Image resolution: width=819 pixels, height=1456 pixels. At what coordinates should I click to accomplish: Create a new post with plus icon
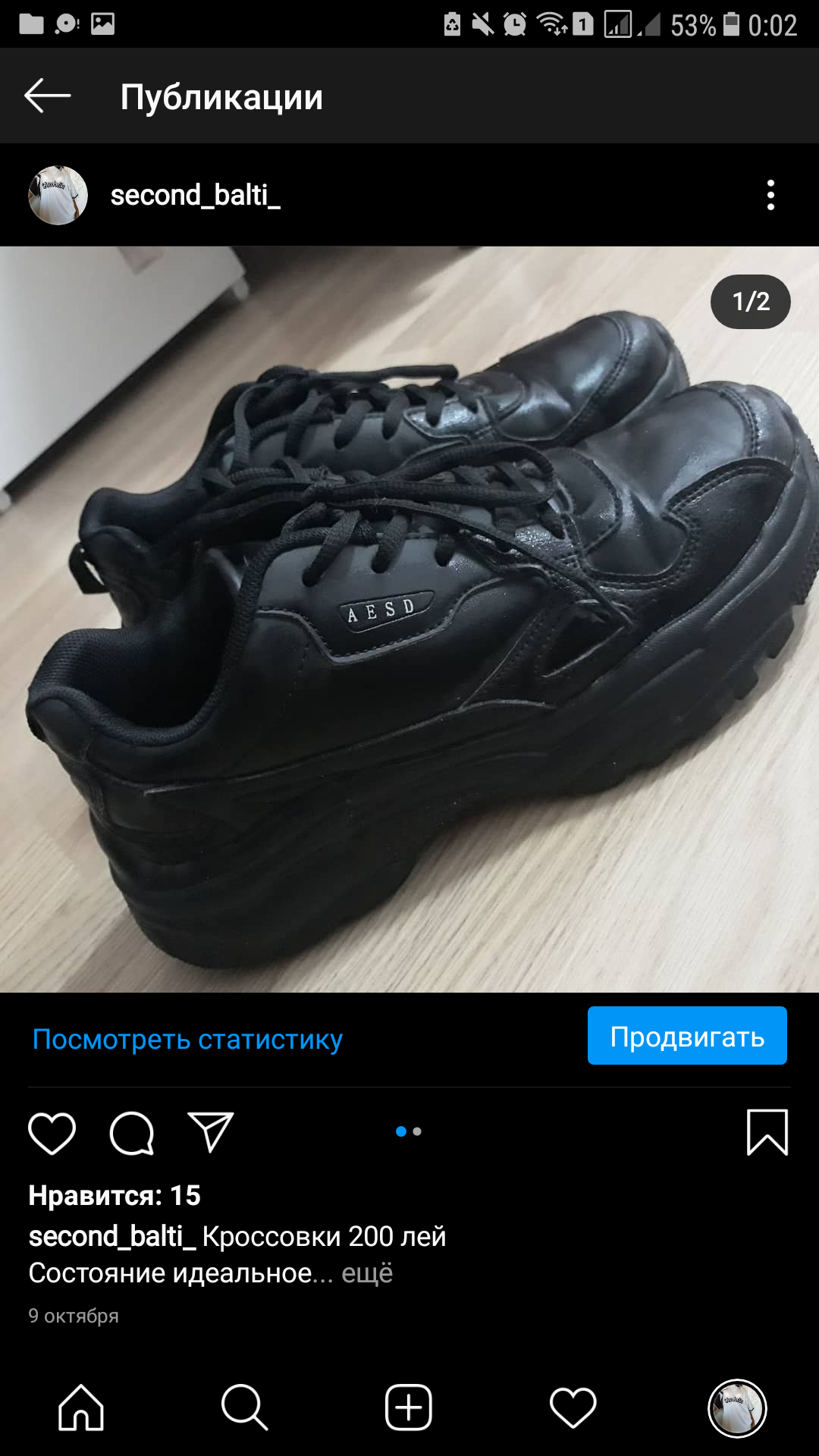[x=409, y=1407]
